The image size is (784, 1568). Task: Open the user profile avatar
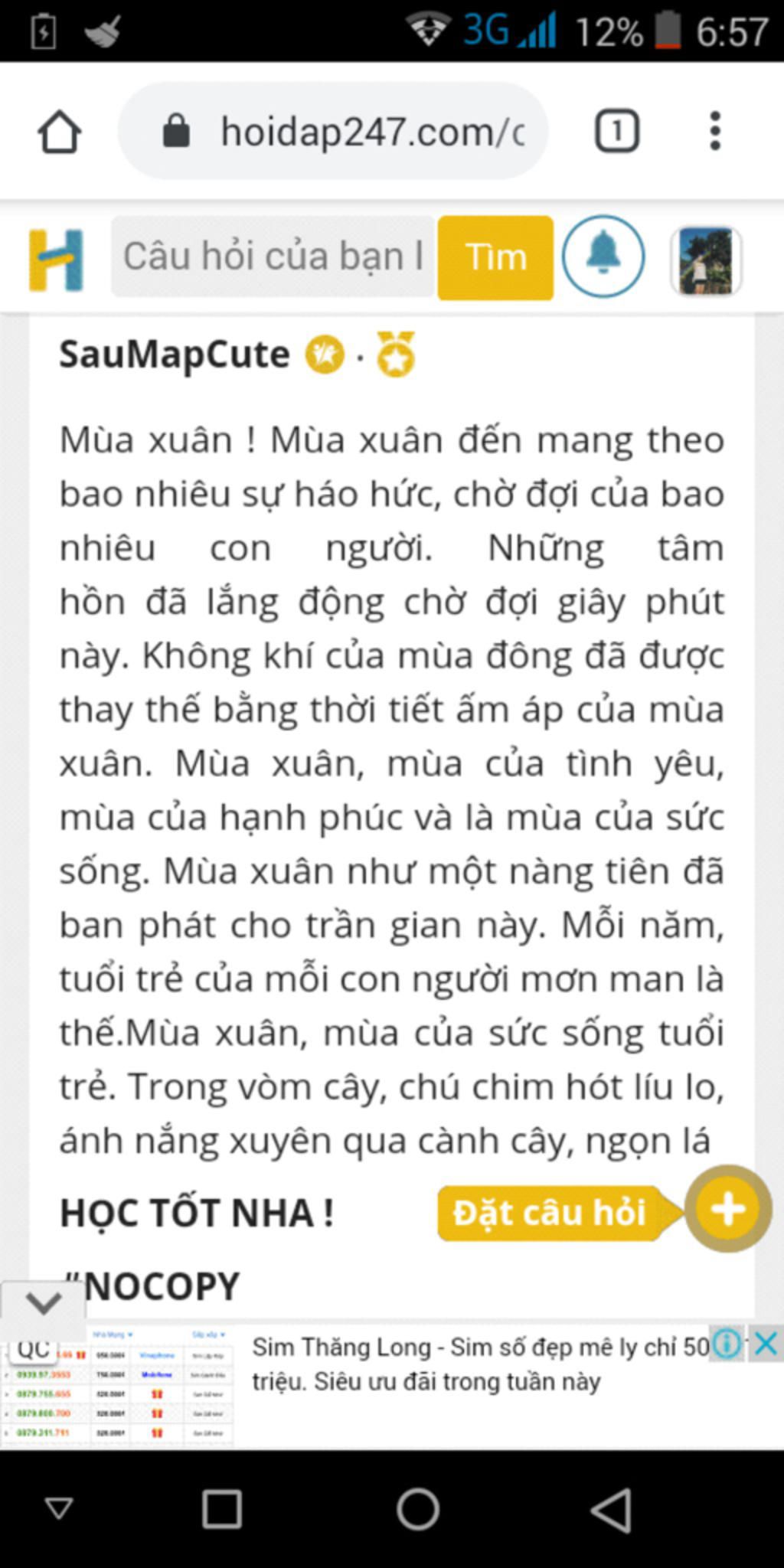(x=706, y=260)
